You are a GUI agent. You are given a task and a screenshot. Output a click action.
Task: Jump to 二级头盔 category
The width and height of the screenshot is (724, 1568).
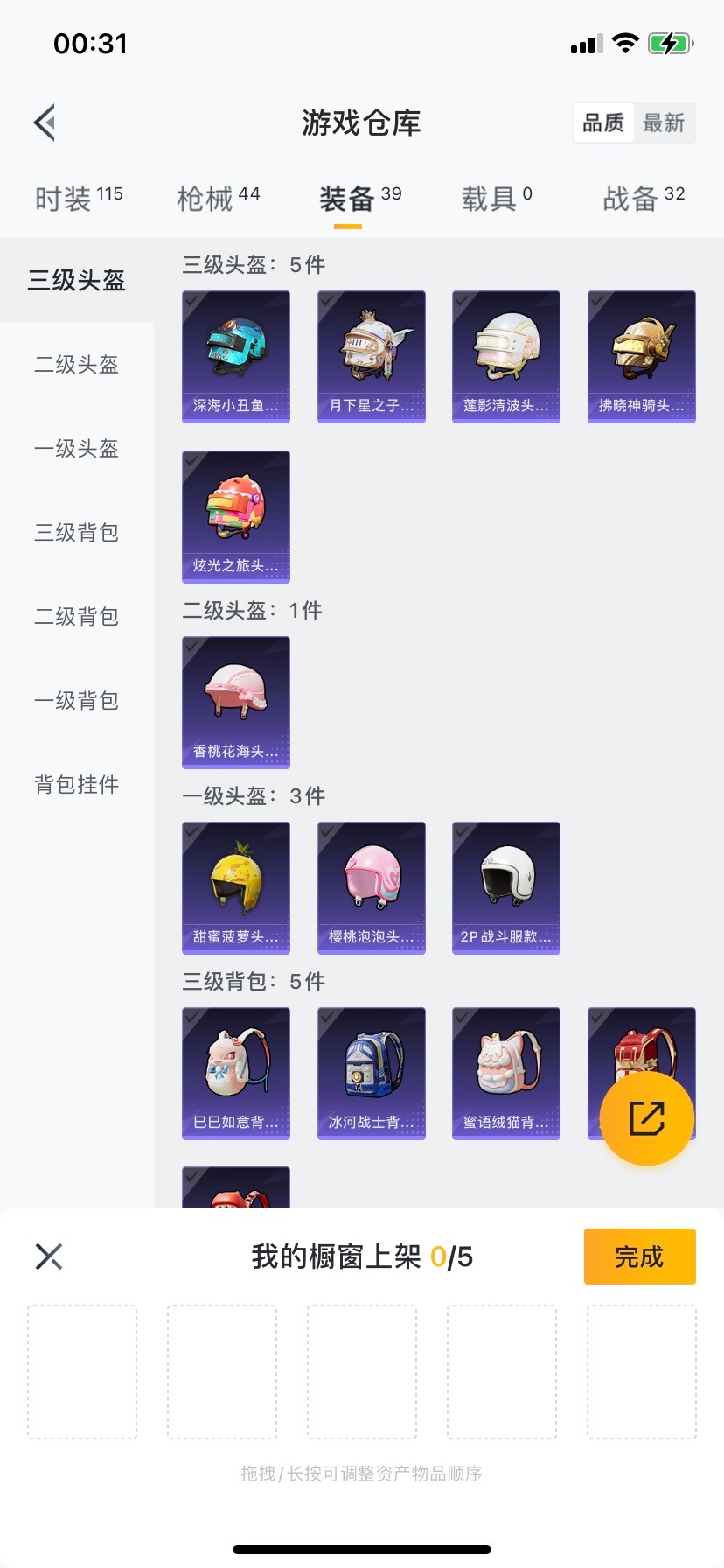coord(77,365)
